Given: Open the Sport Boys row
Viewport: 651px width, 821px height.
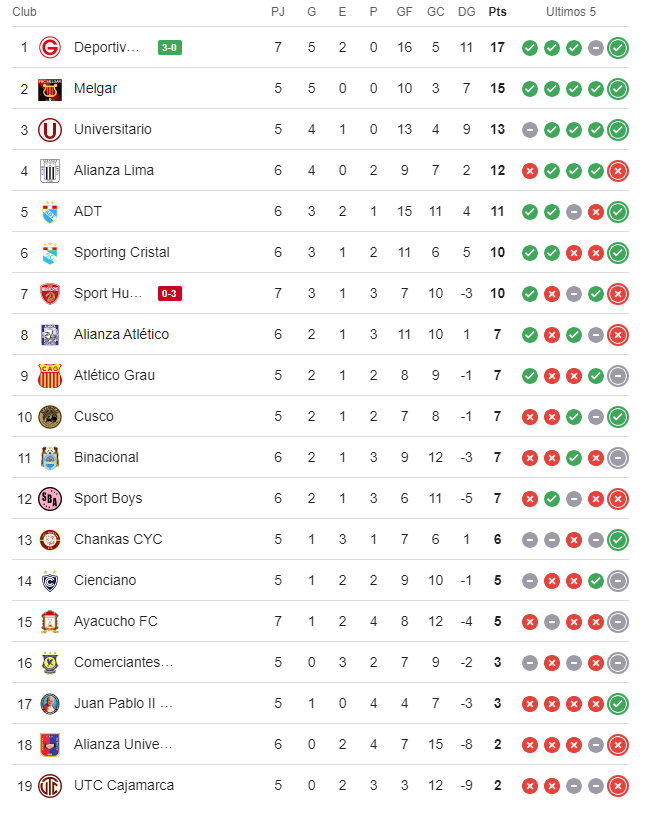Looking at the screenshot, I should (107, 498).
